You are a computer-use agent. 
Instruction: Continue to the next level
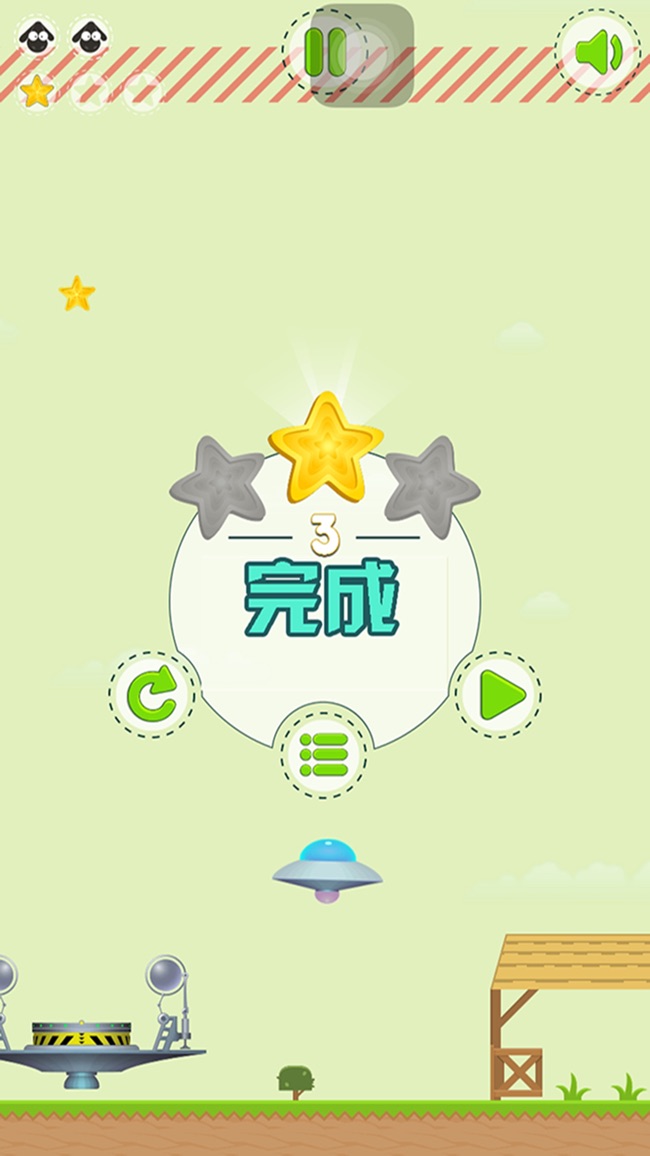click(x=499, y=694)
